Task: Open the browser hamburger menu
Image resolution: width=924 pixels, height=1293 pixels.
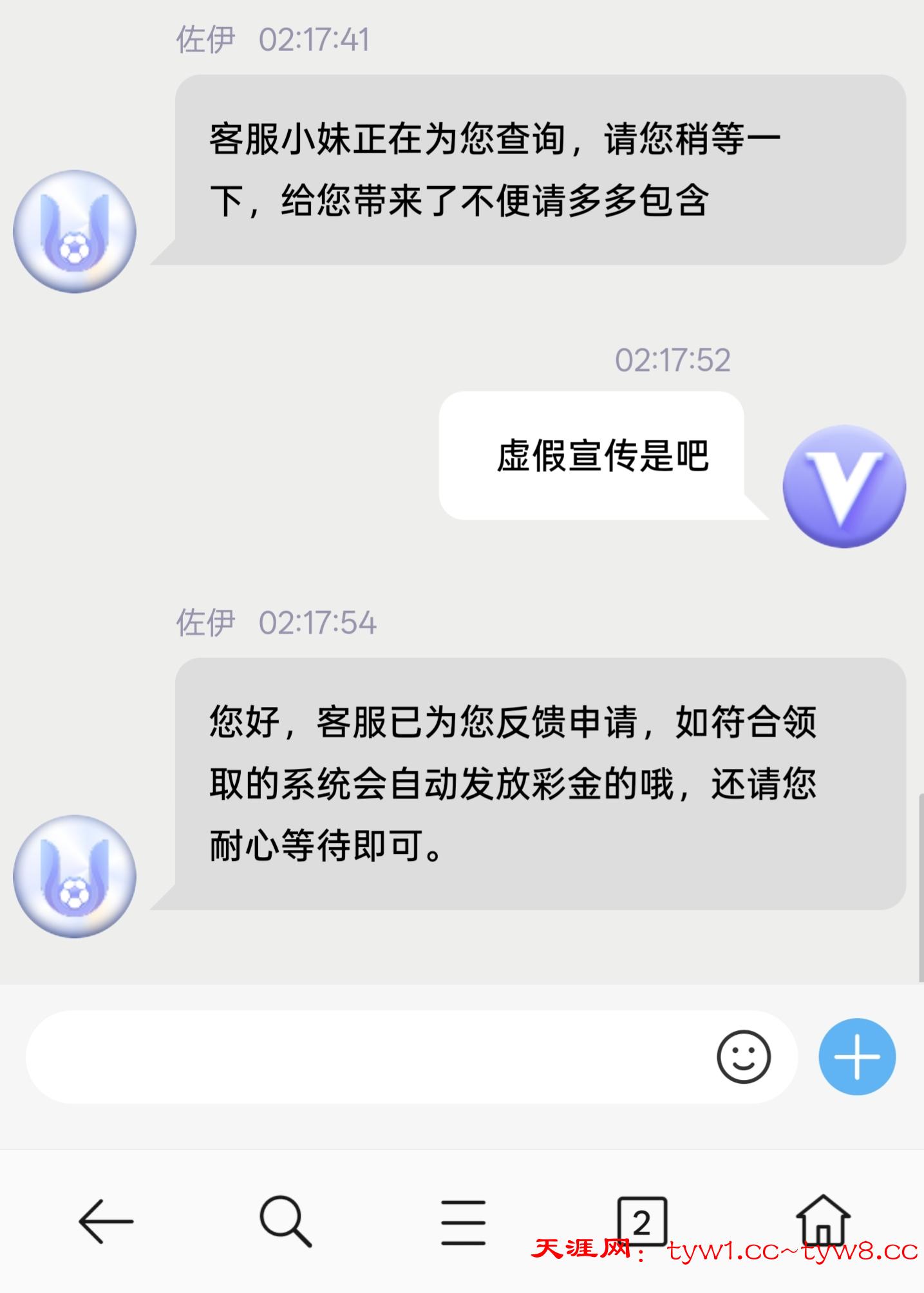Action: coord(463,1222)
